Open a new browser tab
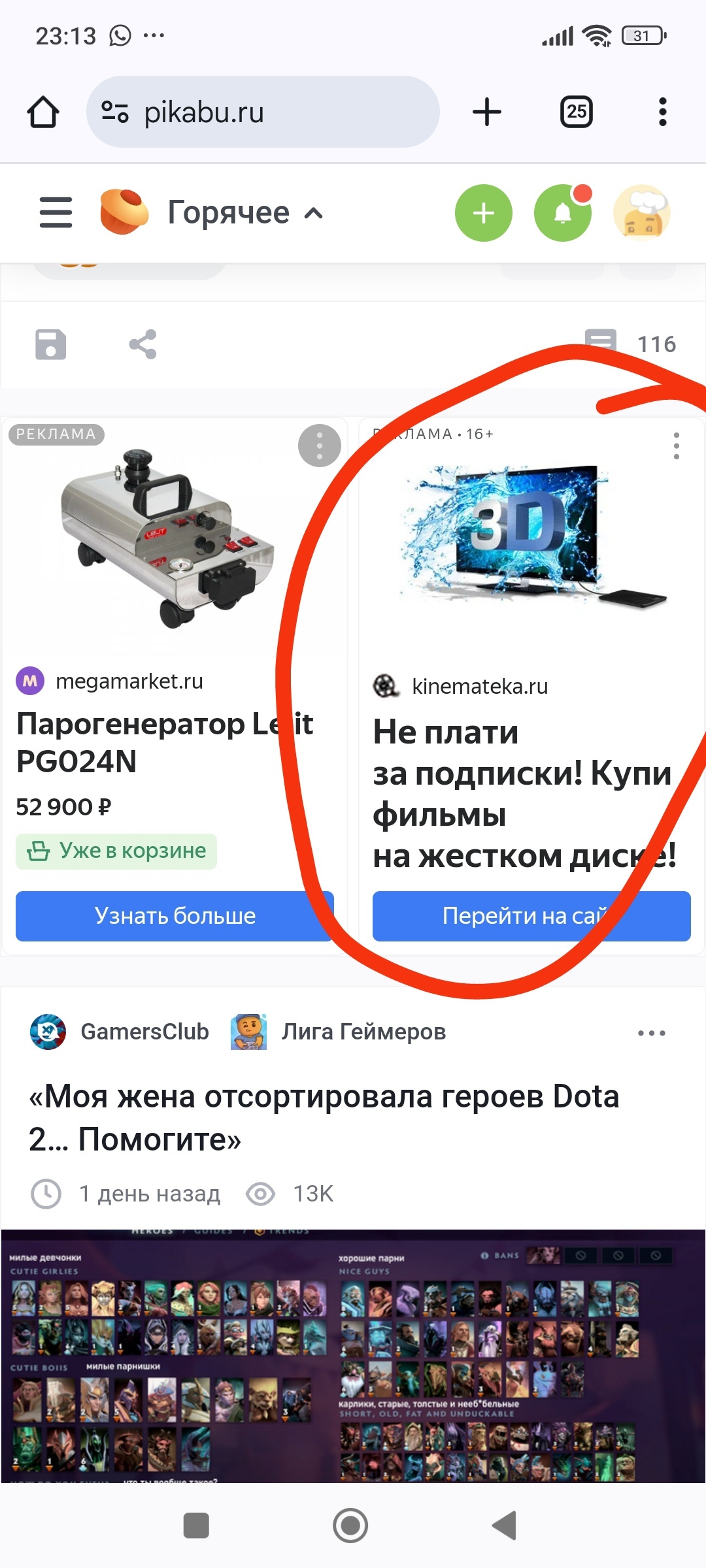 [487, 112]
